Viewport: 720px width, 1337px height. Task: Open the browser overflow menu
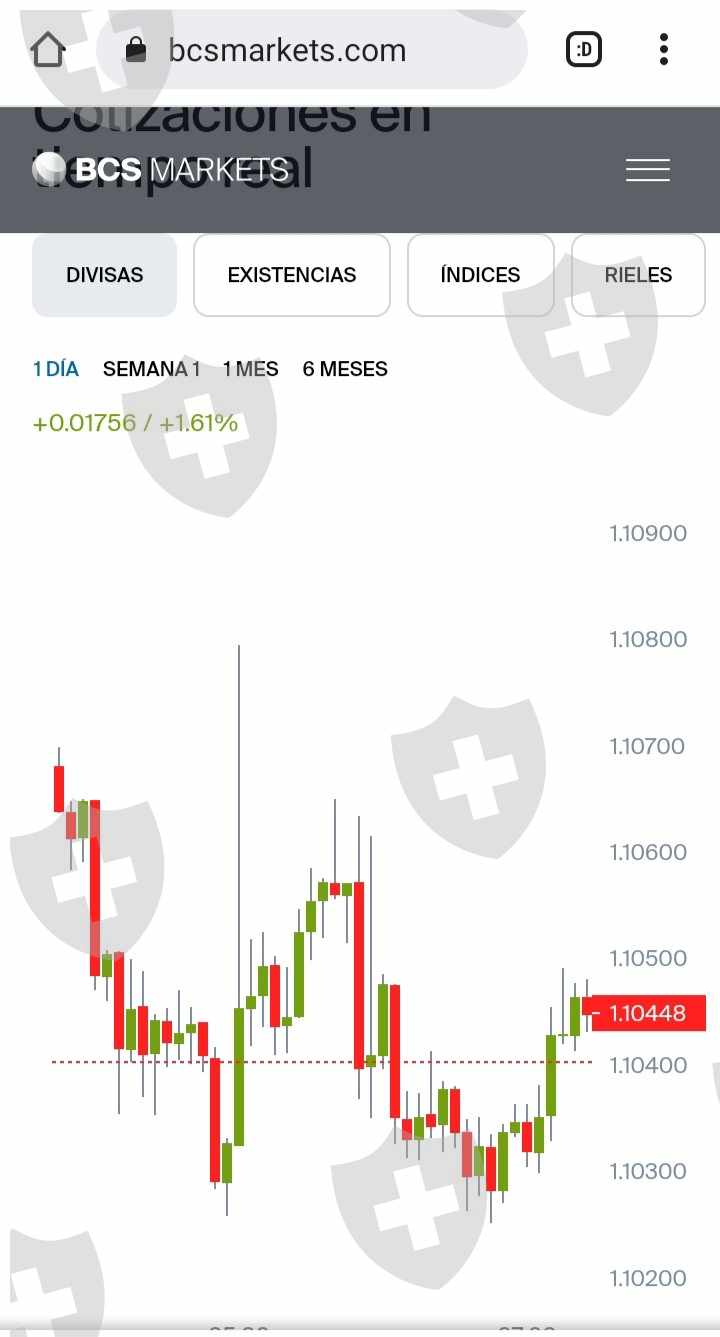point(664,49)
